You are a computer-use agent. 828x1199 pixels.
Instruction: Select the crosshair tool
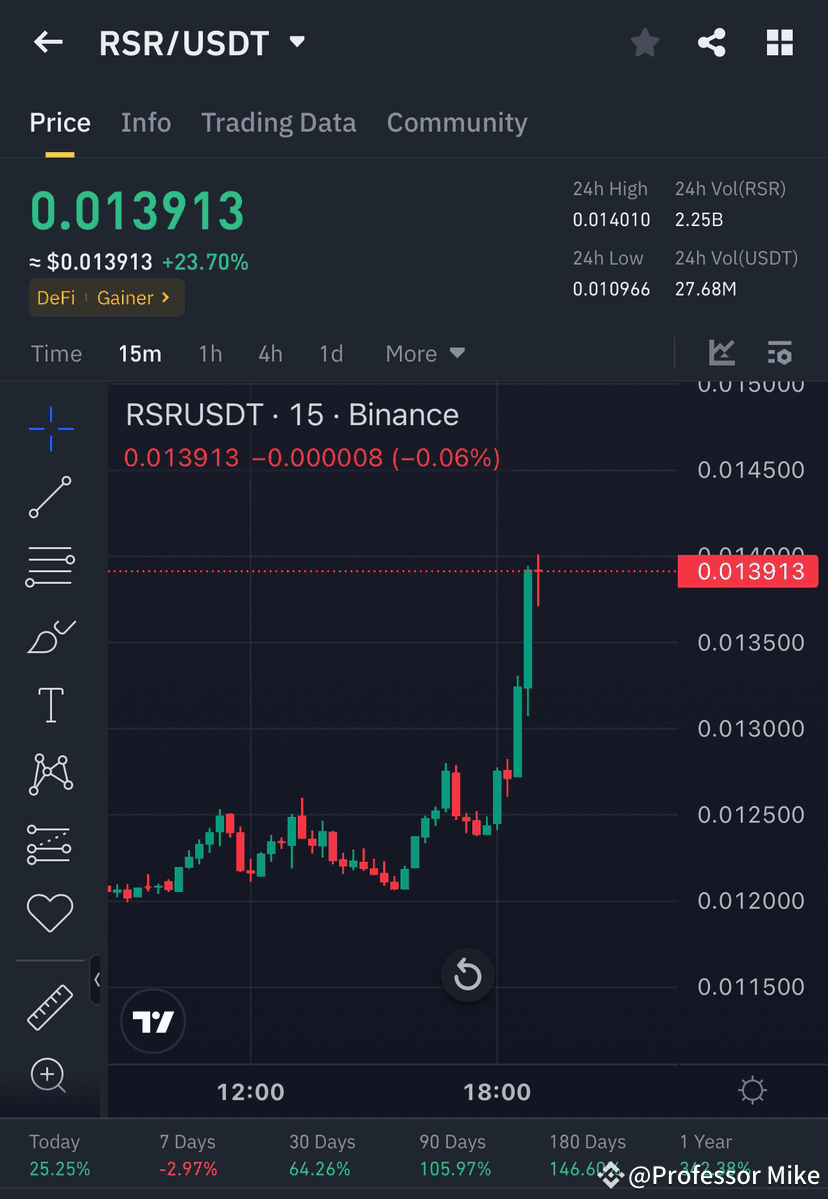coord(50,428)
